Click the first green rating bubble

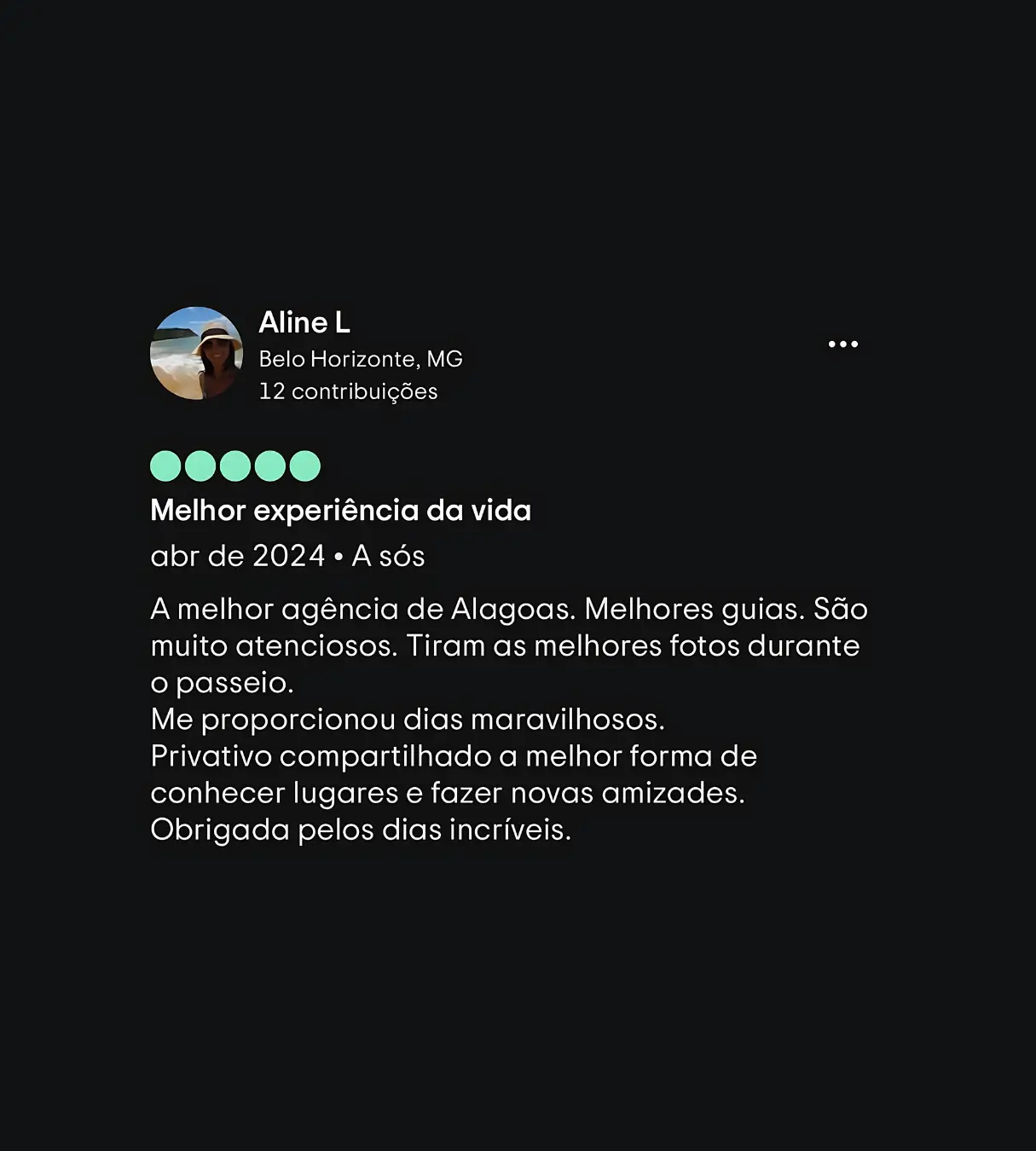164,466
